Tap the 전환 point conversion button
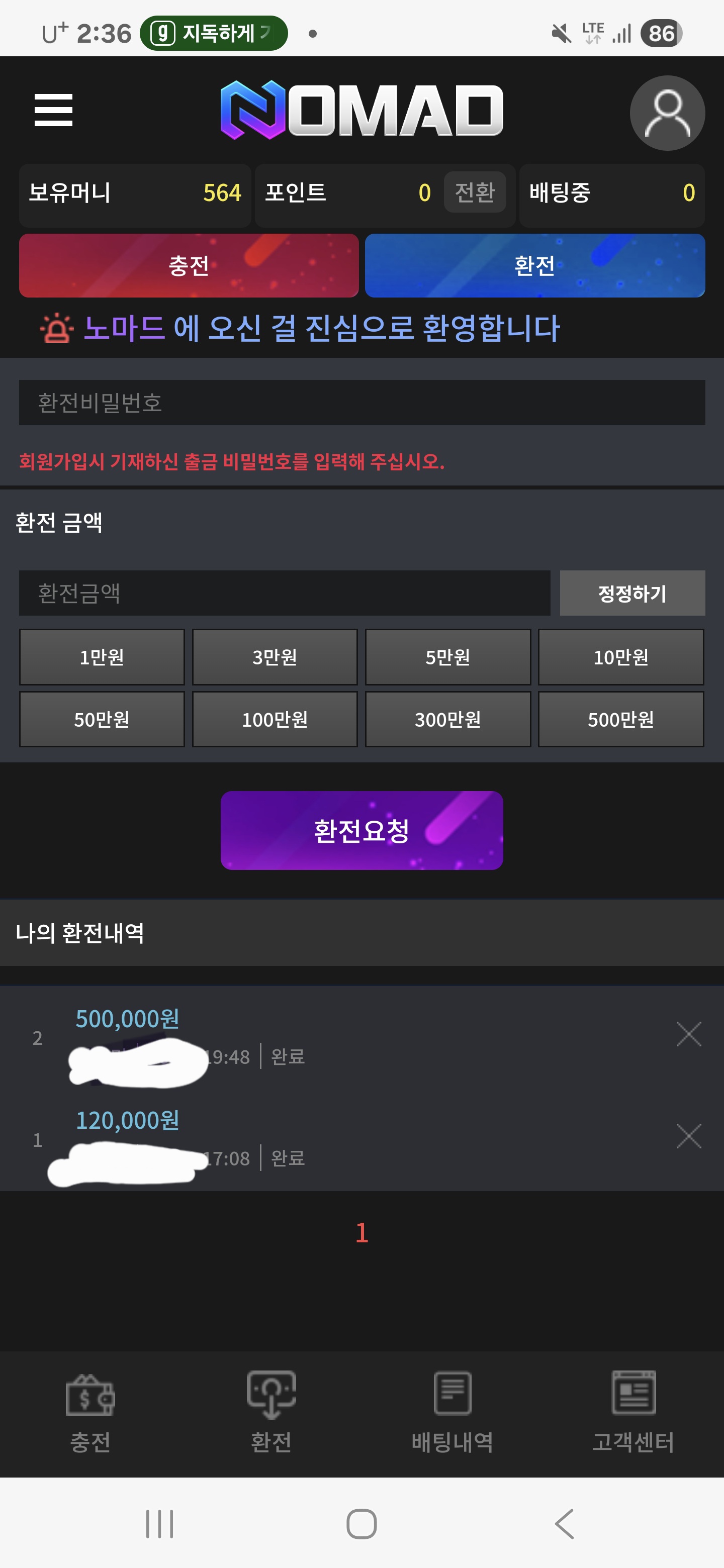Image resolution: width=724 pixels, height=1568 pixels. 474,192
